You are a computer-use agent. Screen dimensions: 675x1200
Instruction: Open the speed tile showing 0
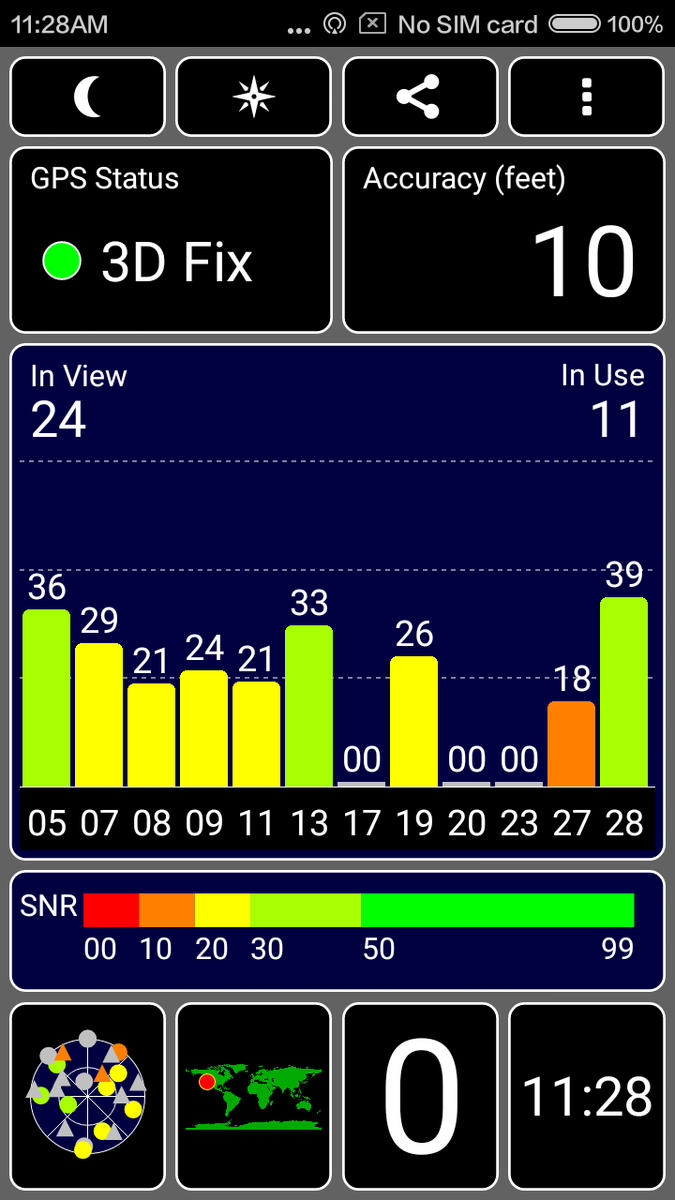419,1095
